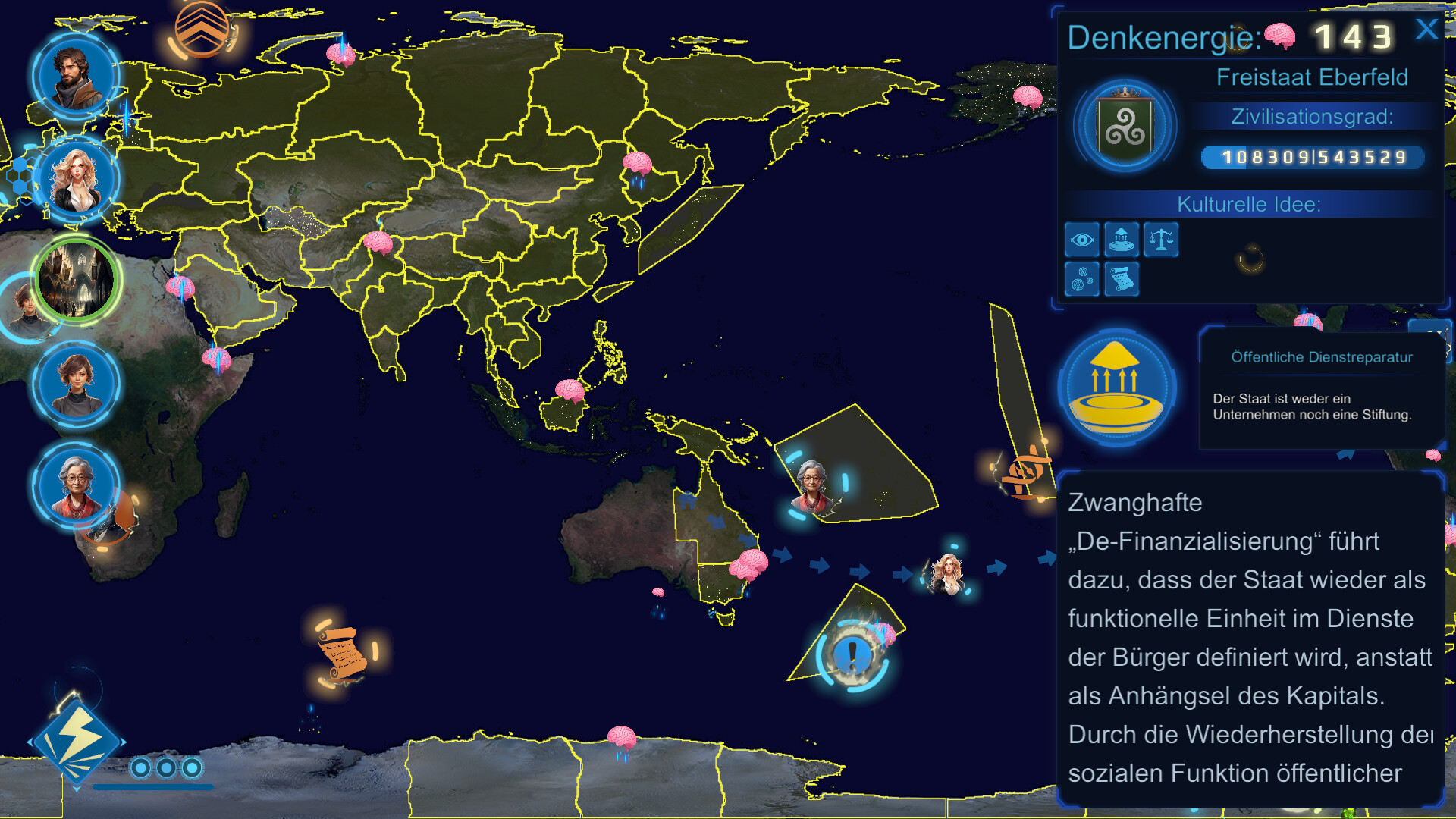Tap the balance scales cultural idea icon
The width and height of the screenshot is (1456, 819).
(1161, 240)
